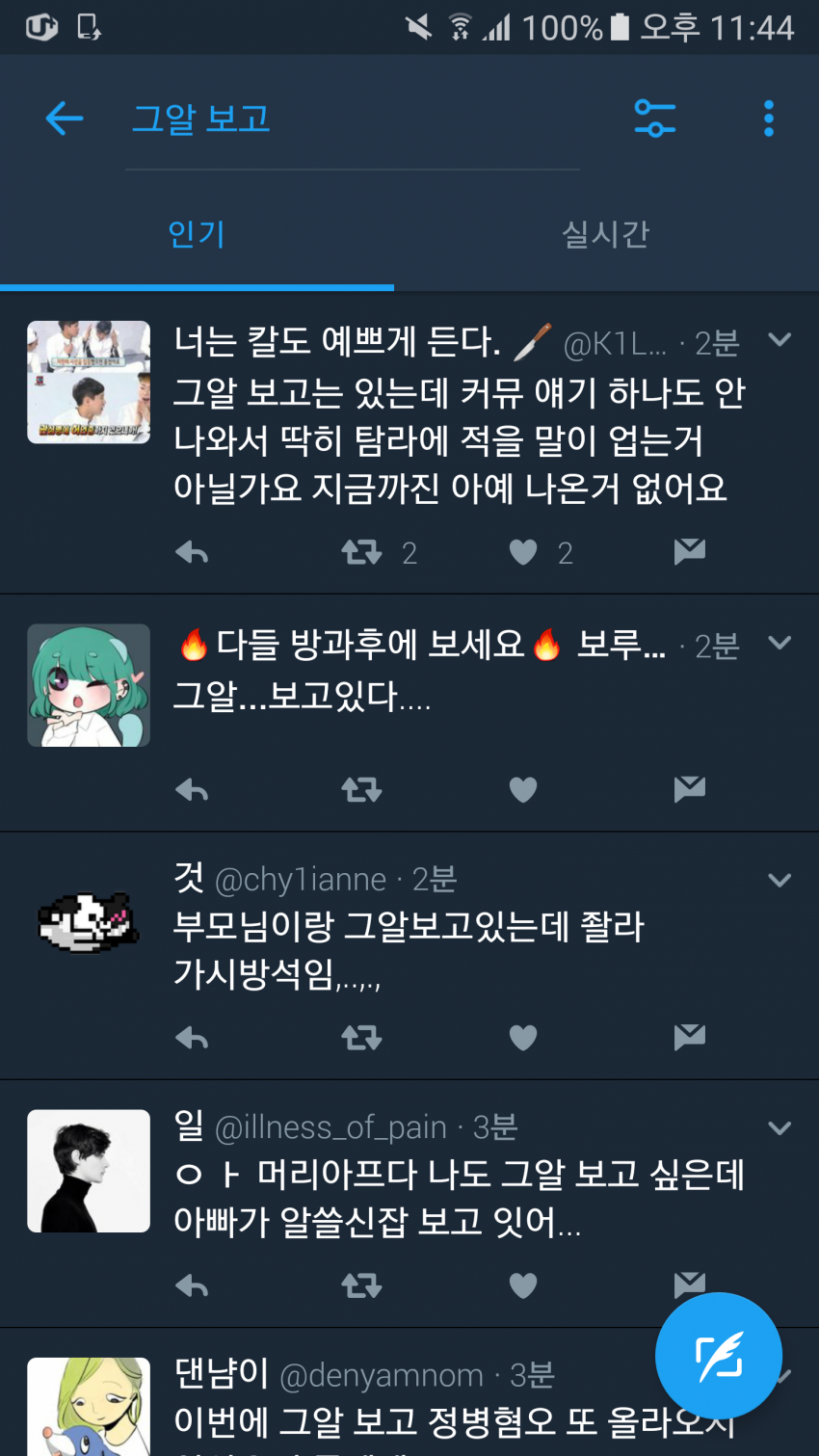Like the @K1L tweet with 2 hearts
The width and height of the screenshot is (819, 1456).
click(x=523, y=552)
